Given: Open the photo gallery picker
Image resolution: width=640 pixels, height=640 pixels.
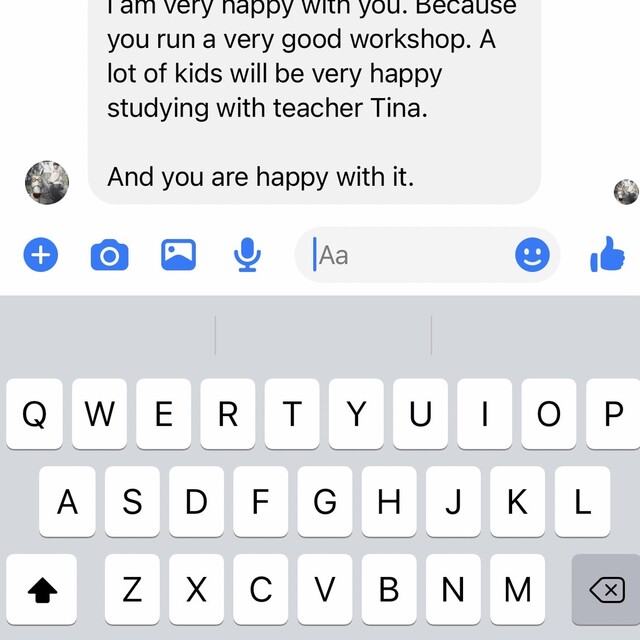Looking at the screenshot, I should tap(178, 256).
